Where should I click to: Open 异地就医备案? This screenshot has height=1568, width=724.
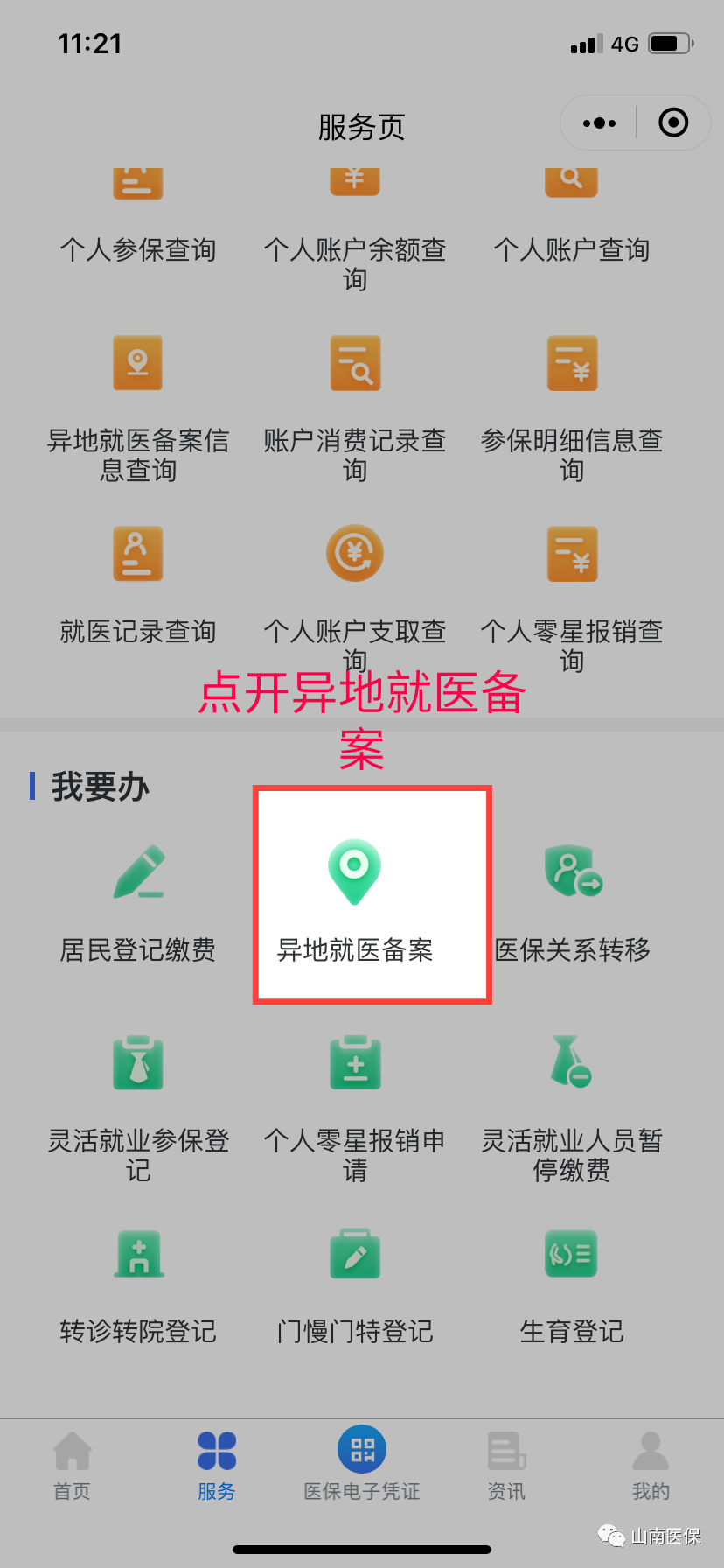click(x=355, y=897)
